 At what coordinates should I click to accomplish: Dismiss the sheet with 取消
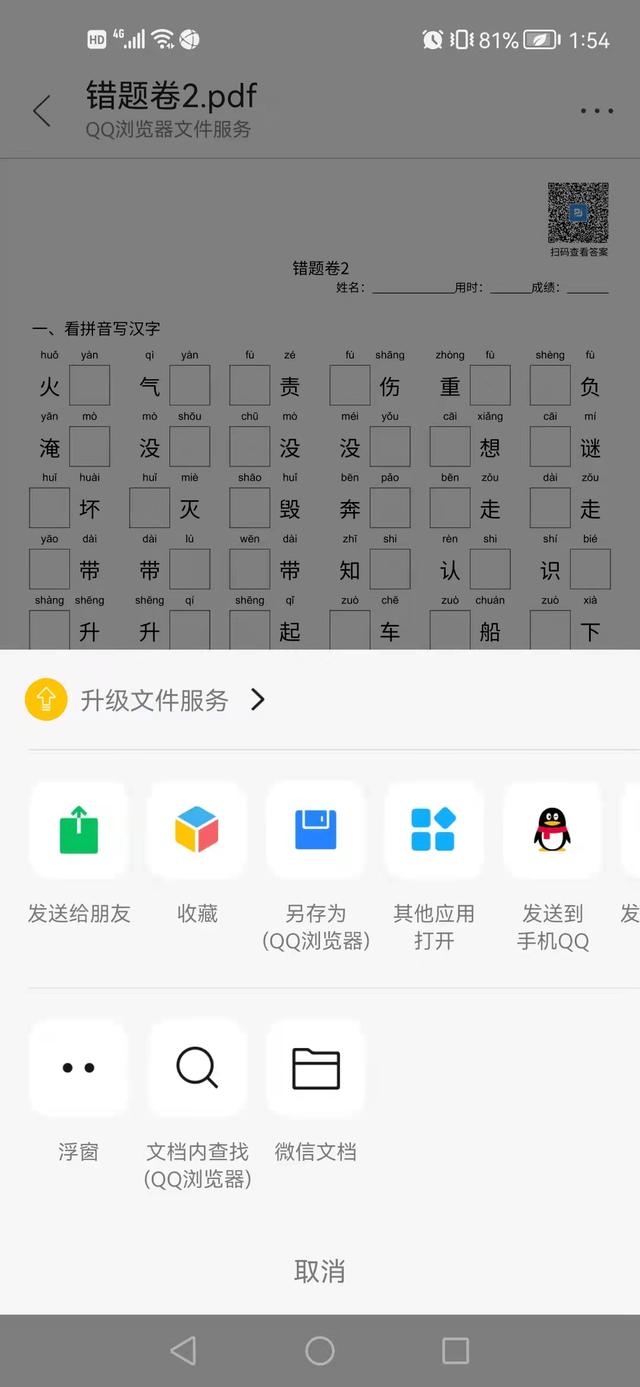pos(320,1271)
